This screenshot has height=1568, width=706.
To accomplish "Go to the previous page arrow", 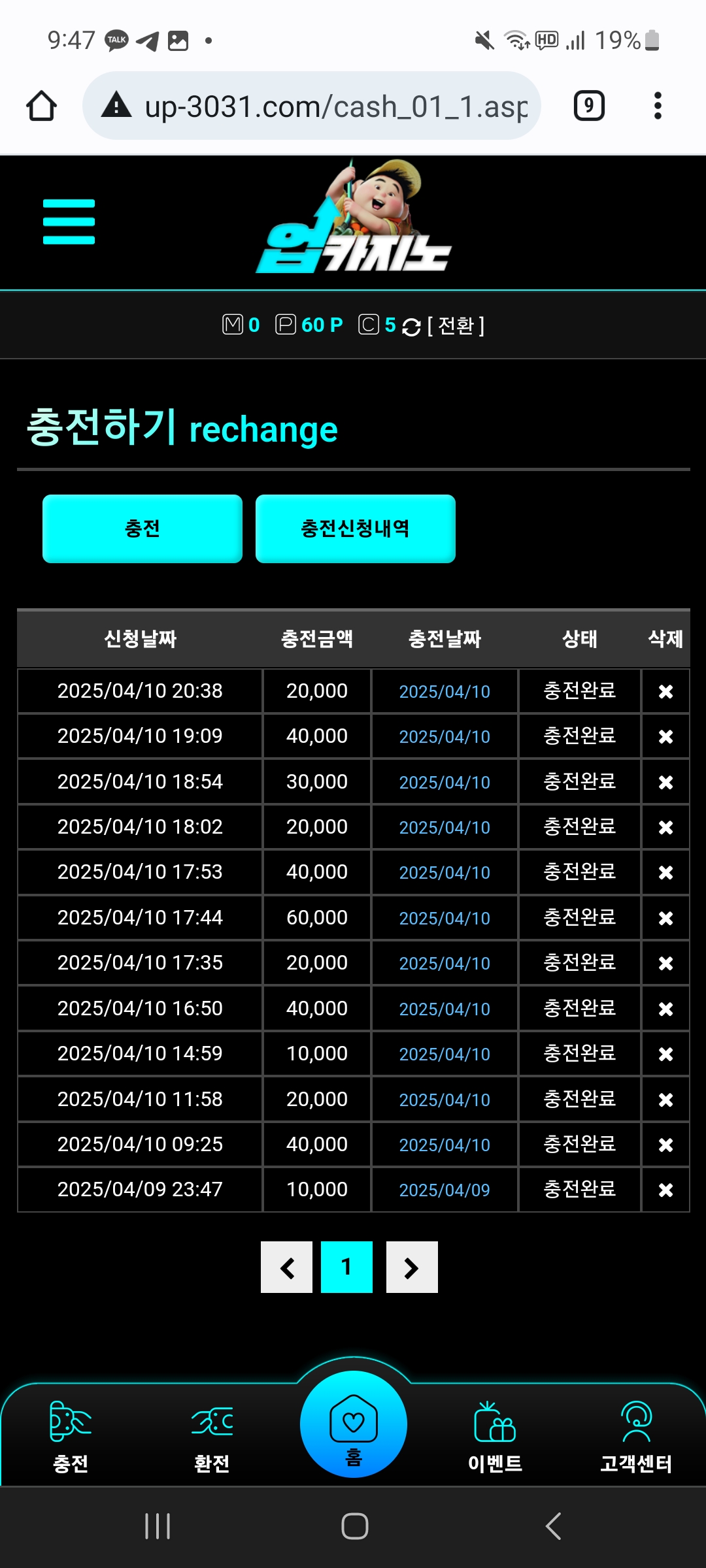I will pos(286,1267).
